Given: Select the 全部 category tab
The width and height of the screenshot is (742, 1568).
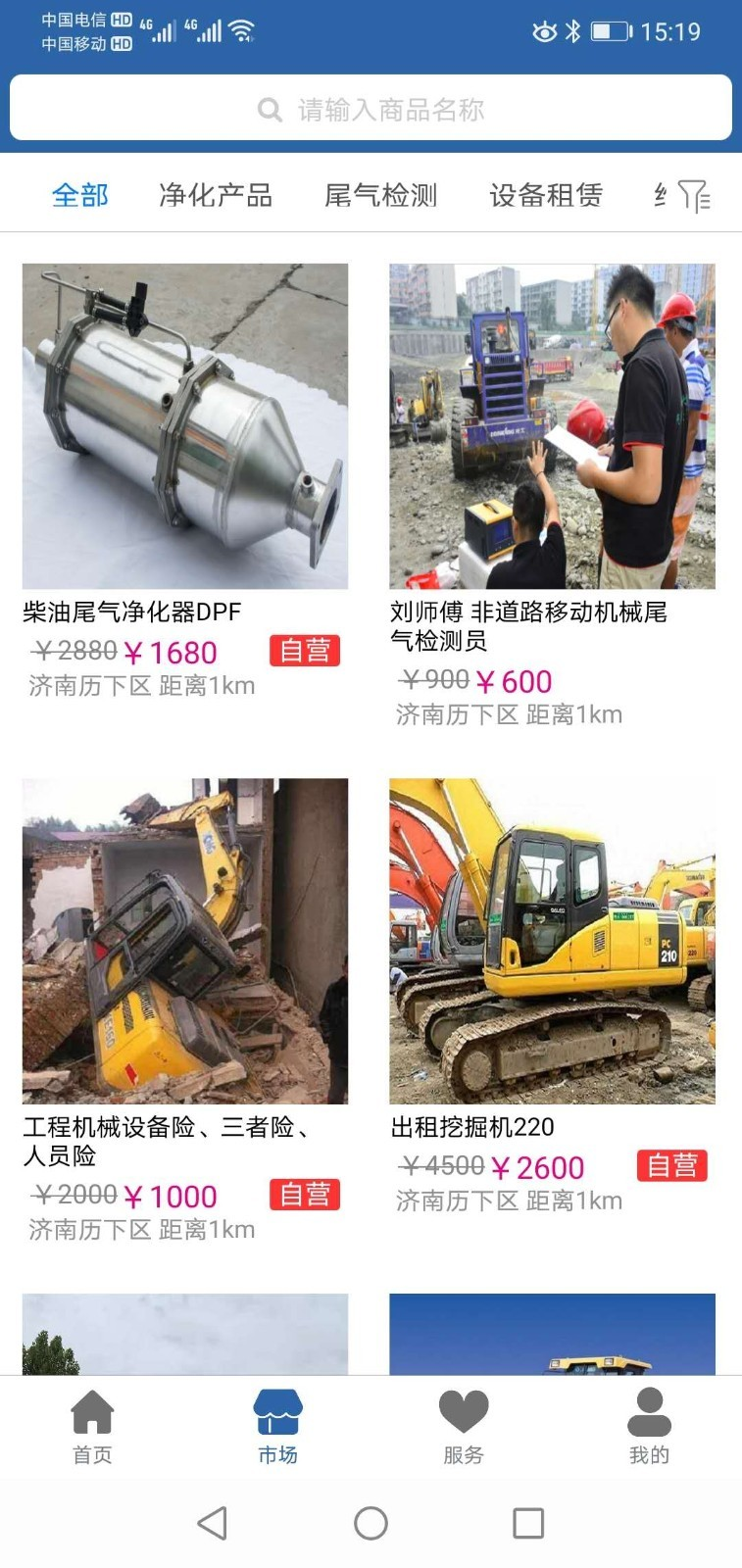Looking at the screenshot, I should click(80, 195).
